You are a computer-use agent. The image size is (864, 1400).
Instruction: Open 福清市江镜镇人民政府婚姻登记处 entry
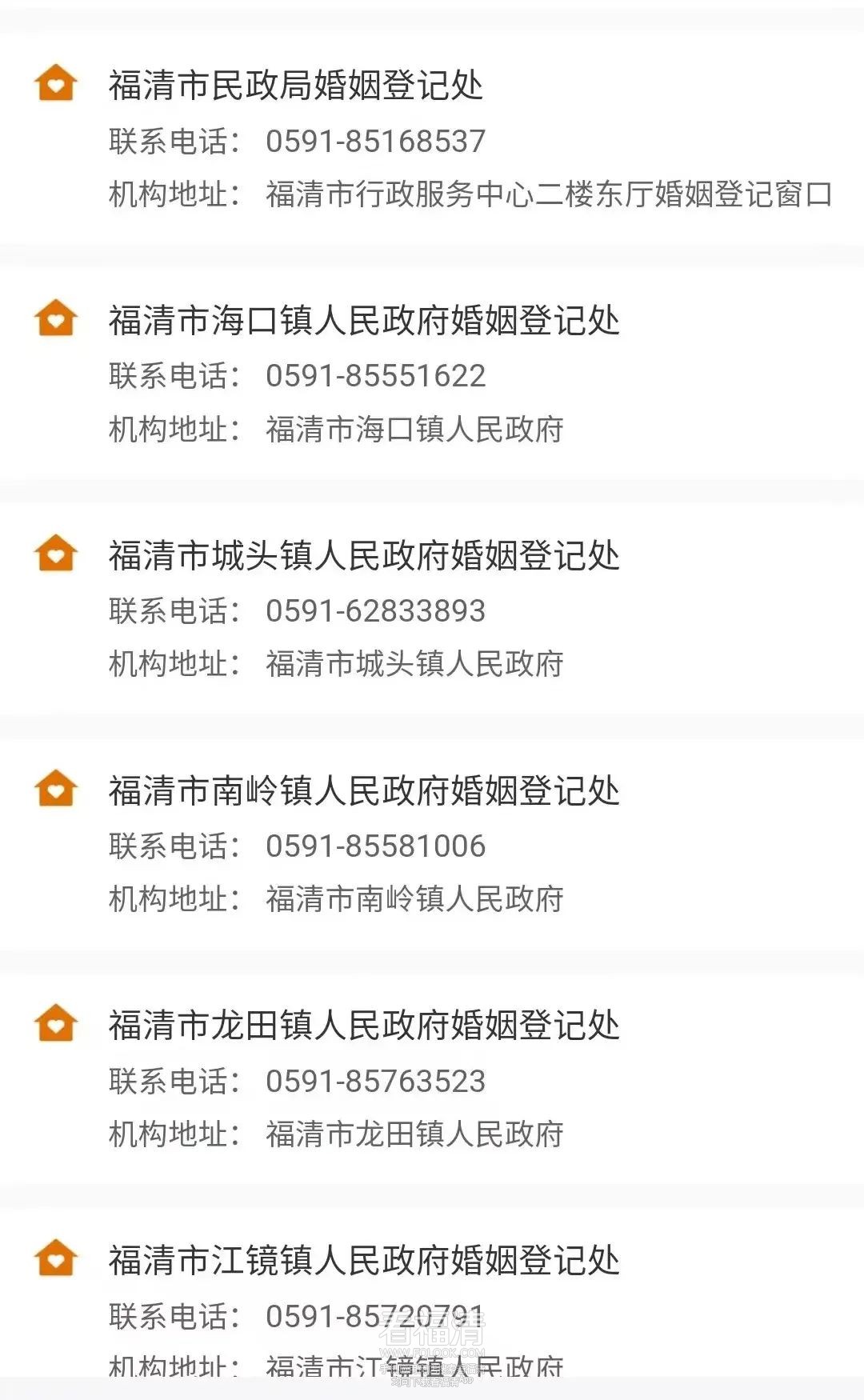(364, 1261)
